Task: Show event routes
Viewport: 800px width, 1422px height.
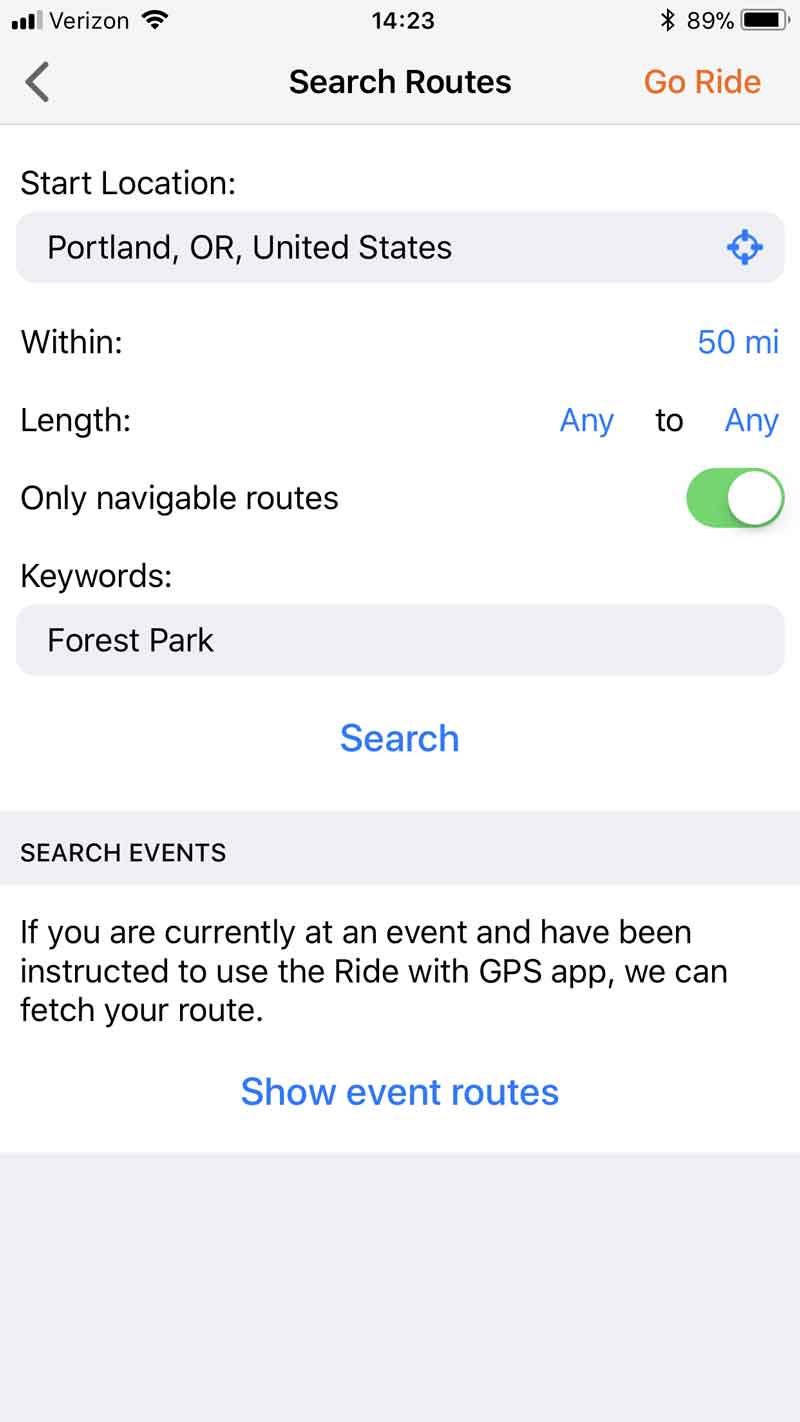Action: click(399, 1092)
